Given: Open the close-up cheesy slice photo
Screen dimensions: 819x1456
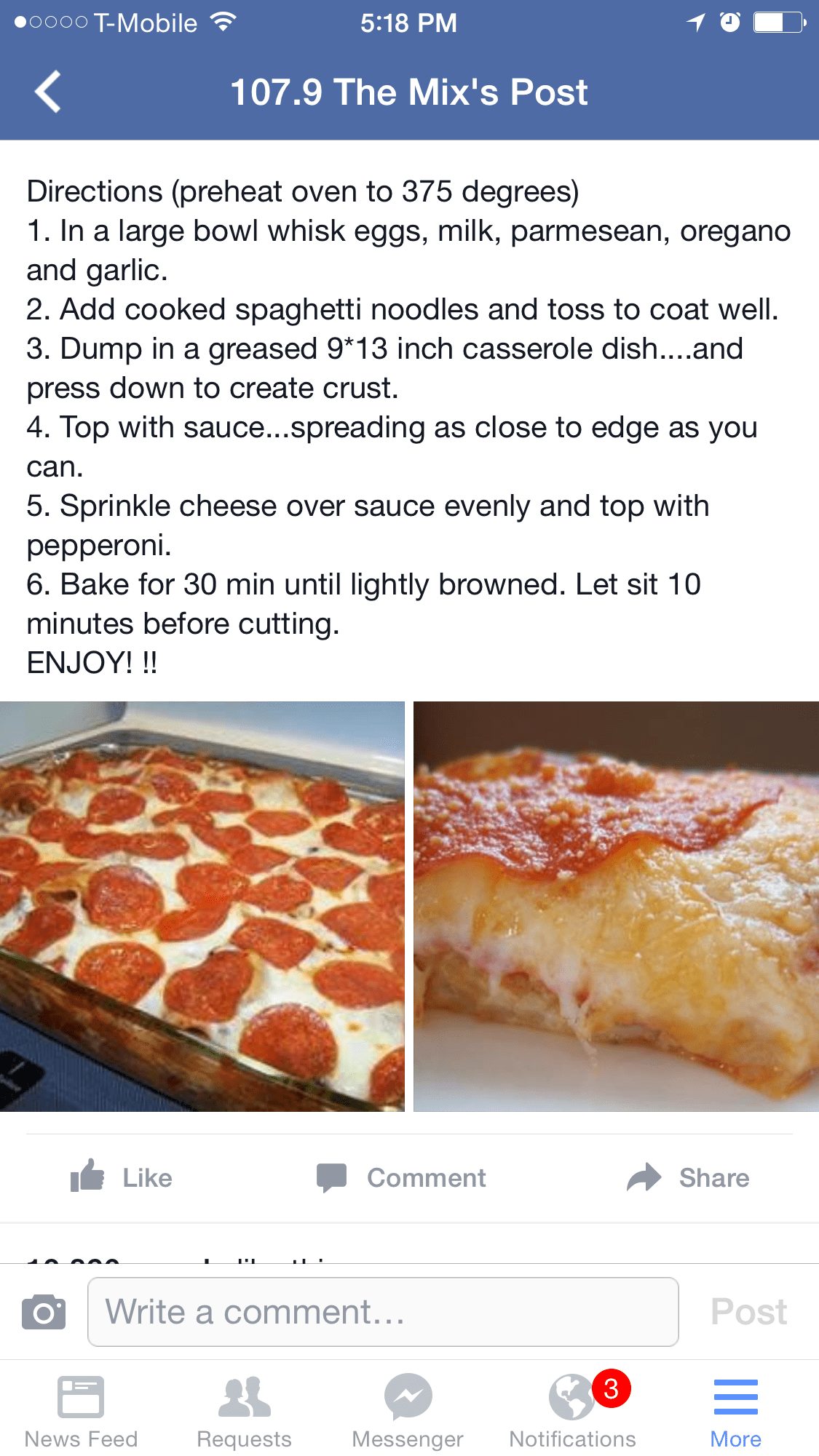Looking at the screenshot, I should pos(617,906).
